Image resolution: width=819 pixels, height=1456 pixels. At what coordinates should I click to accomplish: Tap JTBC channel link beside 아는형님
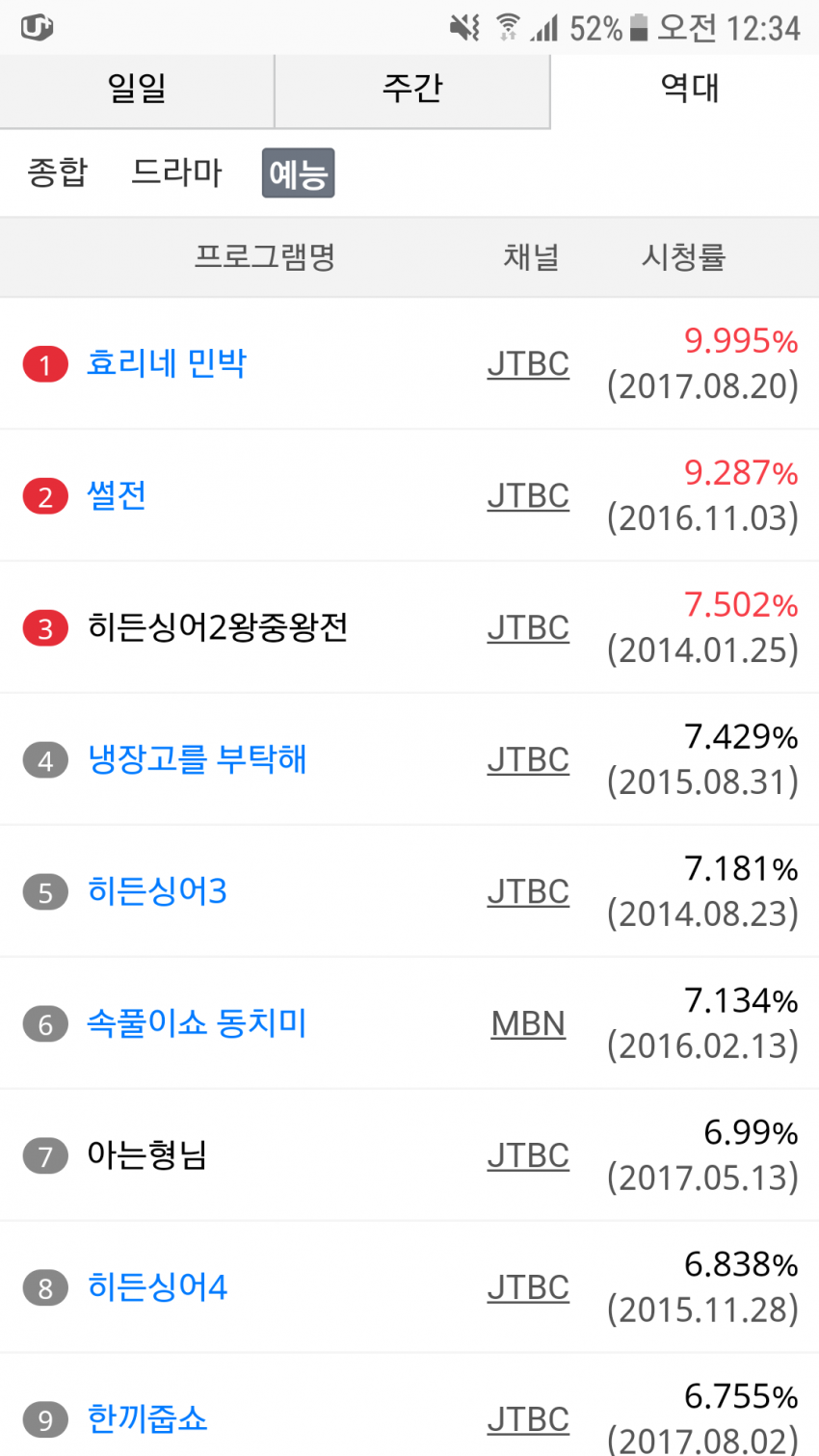coord(528,1155)
